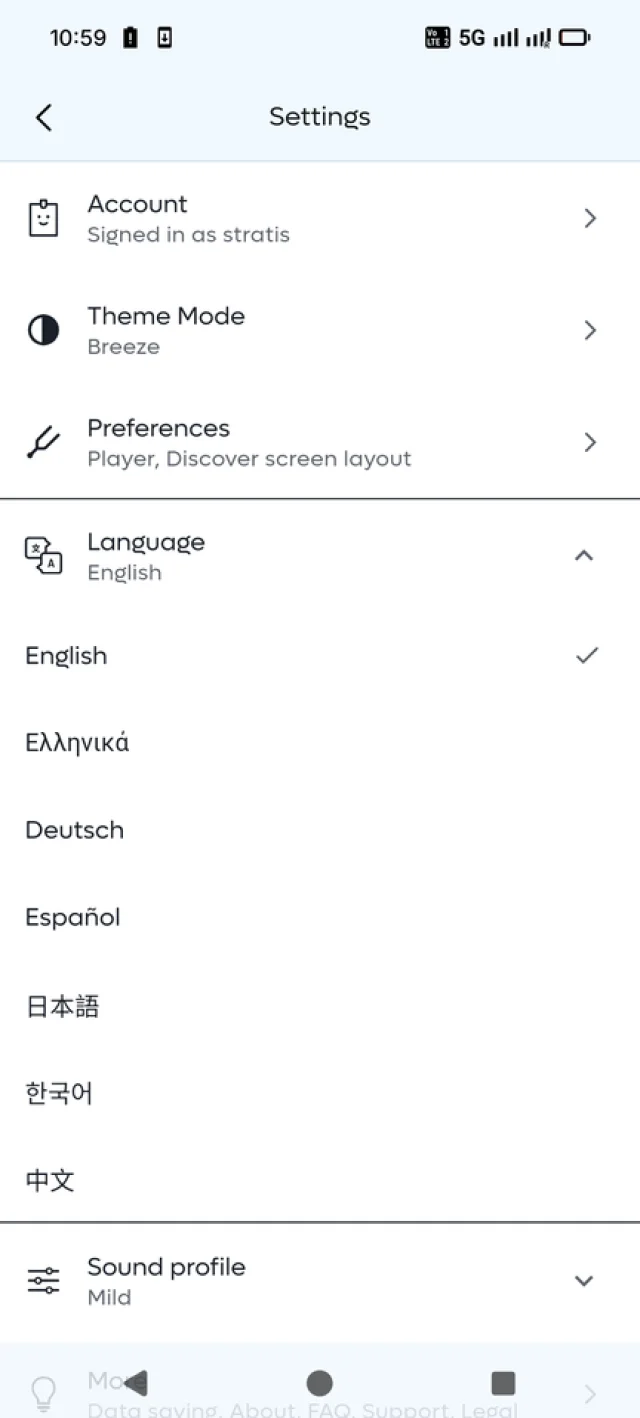Open Preferences for player and layout
640x1418 pixels.
tap(320, 442)
